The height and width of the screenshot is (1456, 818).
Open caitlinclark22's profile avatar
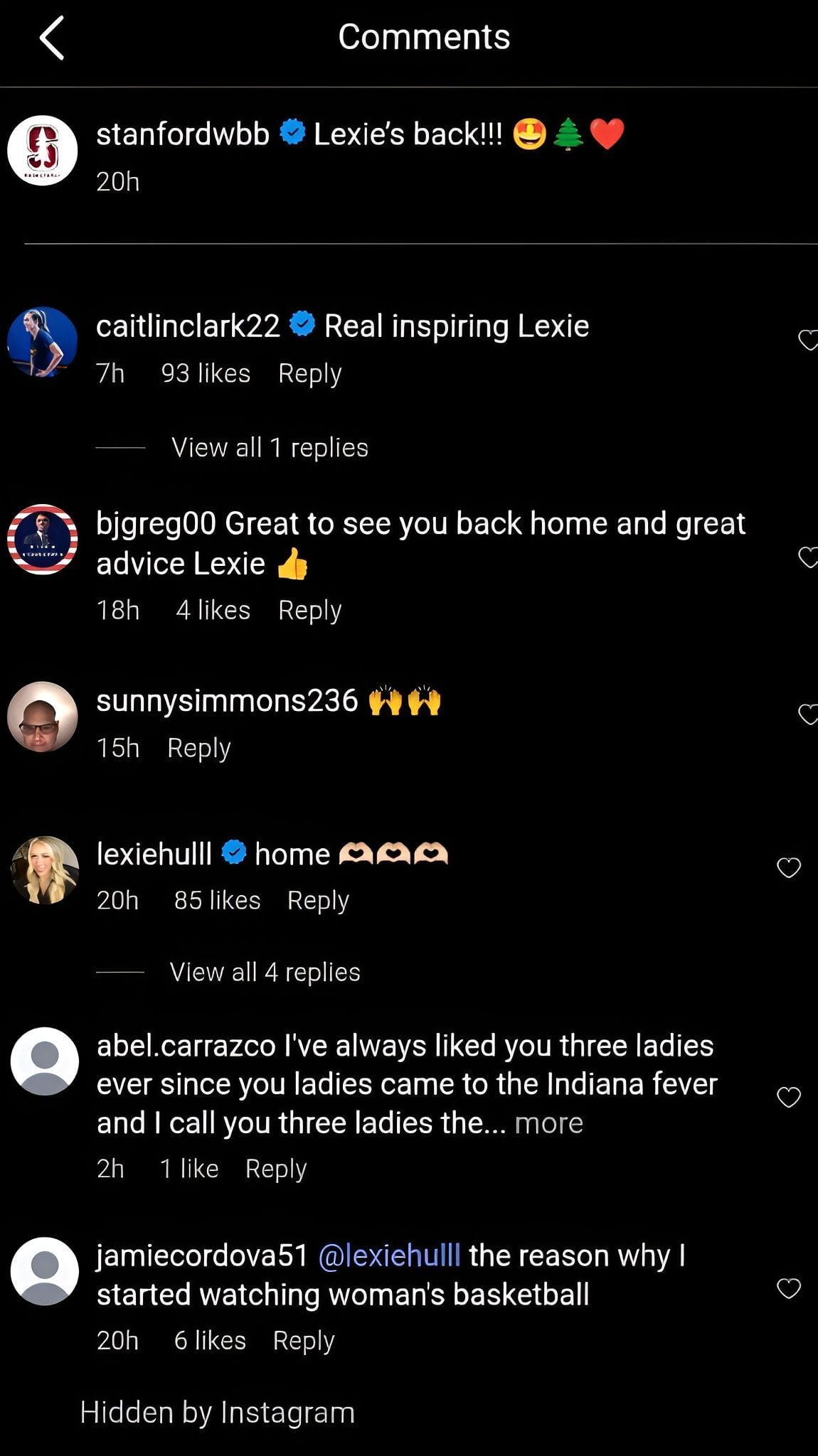tap(43, 342)
